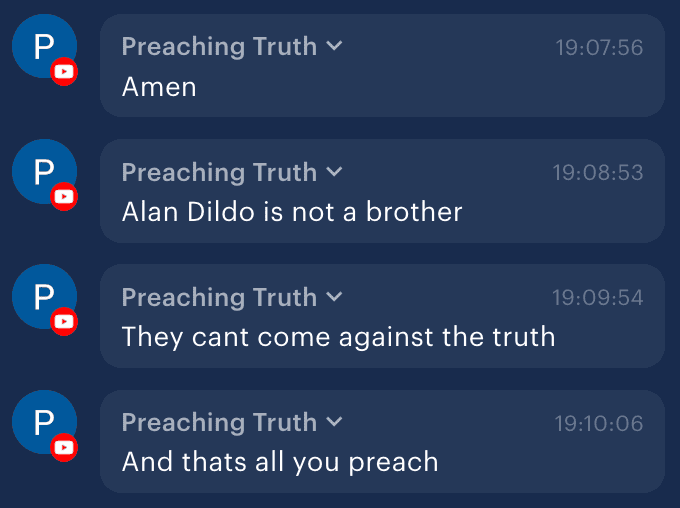Expand the chevron on the truth message
680x508 pixels.
[335, 298]
